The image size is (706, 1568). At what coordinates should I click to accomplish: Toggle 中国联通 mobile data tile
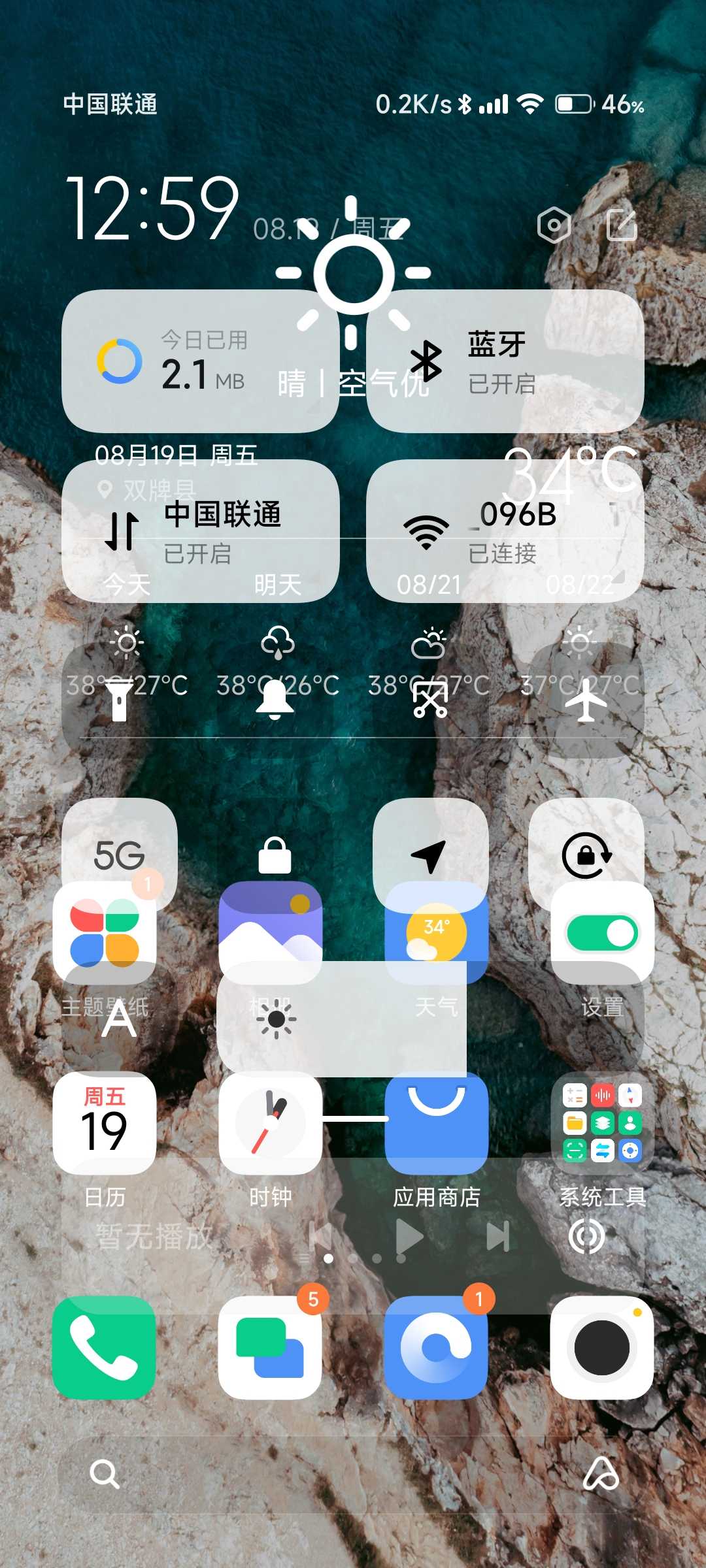pyautogui.click(x=200, y=531)
